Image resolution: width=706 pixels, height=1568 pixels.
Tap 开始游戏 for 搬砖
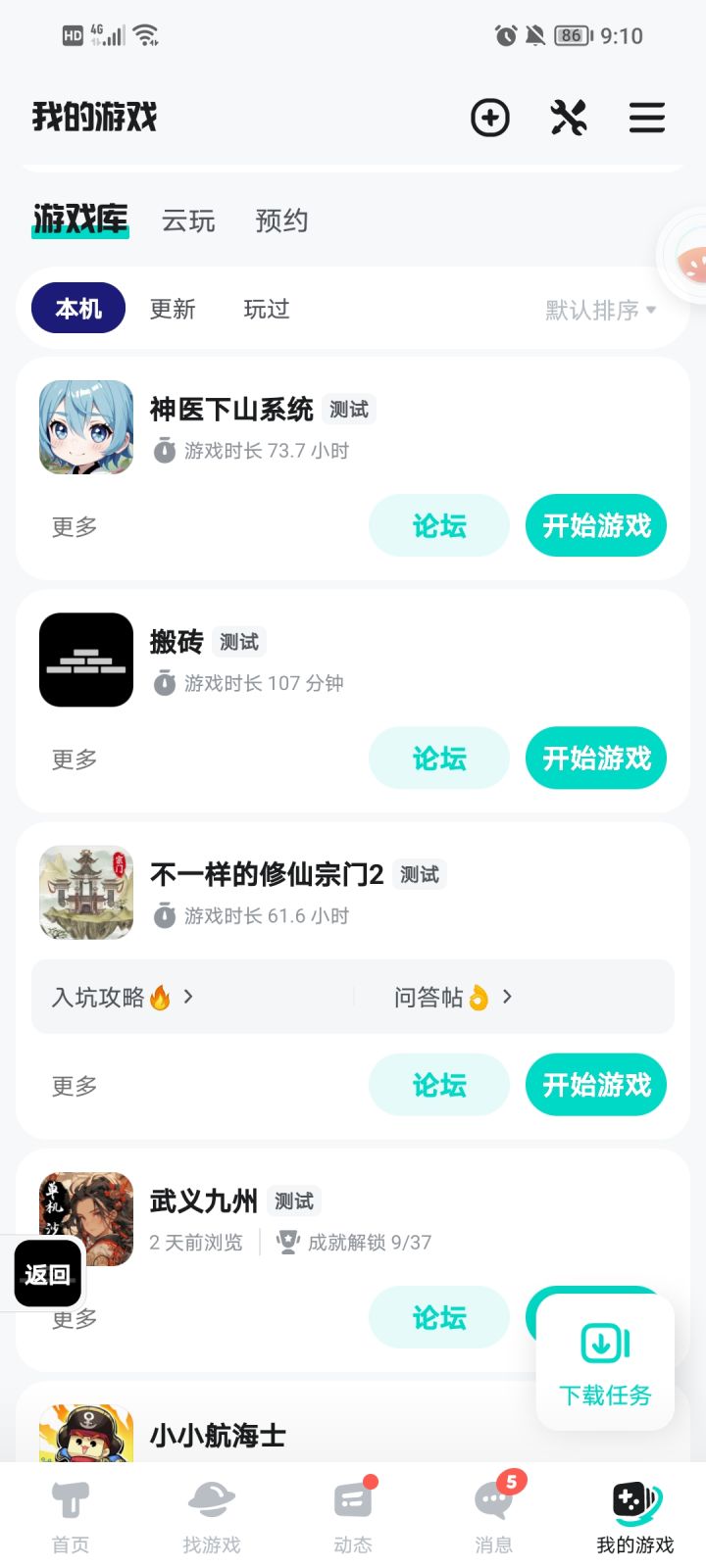[x=596, y=759]
